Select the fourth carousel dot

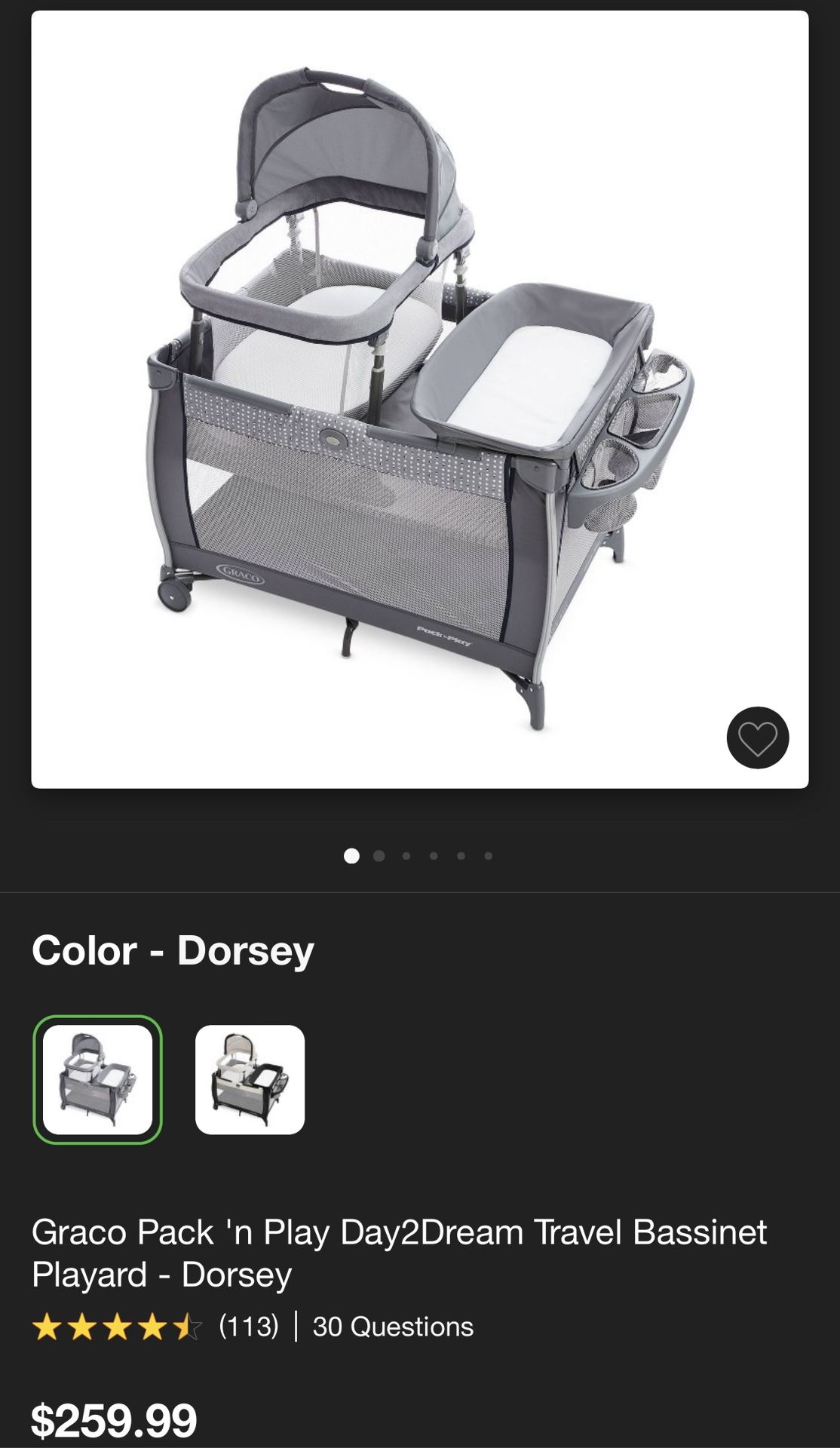pyautogui.click(x=435, y=854)
